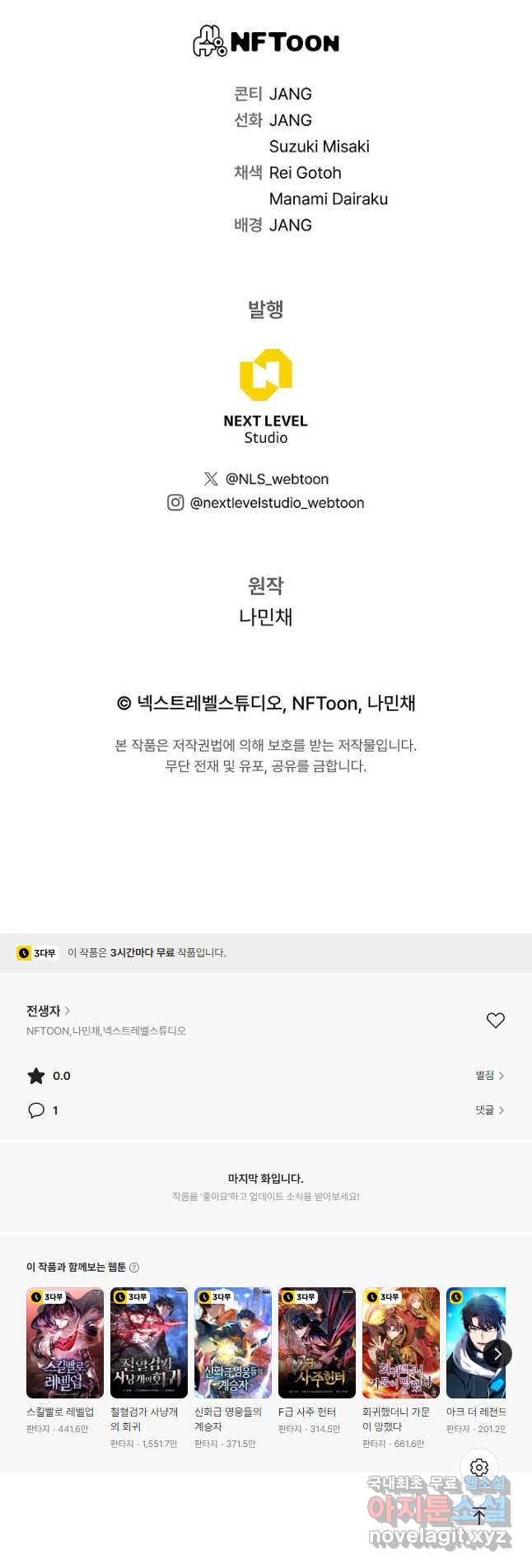This screenshot has height=1568, width=532.
Task: Open the 회귀했더니 가문이 망했다 webtoon card
Action: pos(401,1343)
